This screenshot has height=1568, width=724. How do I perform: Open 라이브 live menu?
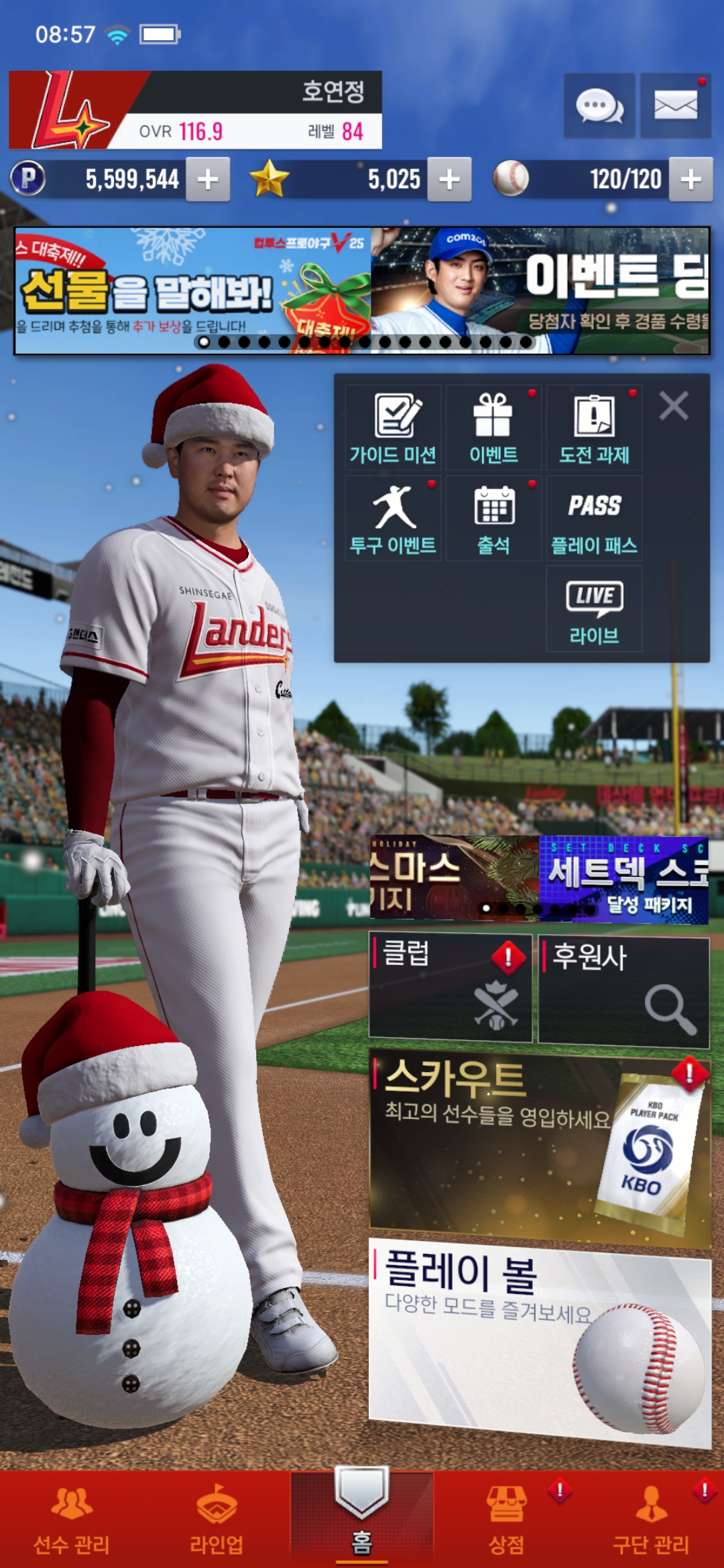tap(594, 608)
